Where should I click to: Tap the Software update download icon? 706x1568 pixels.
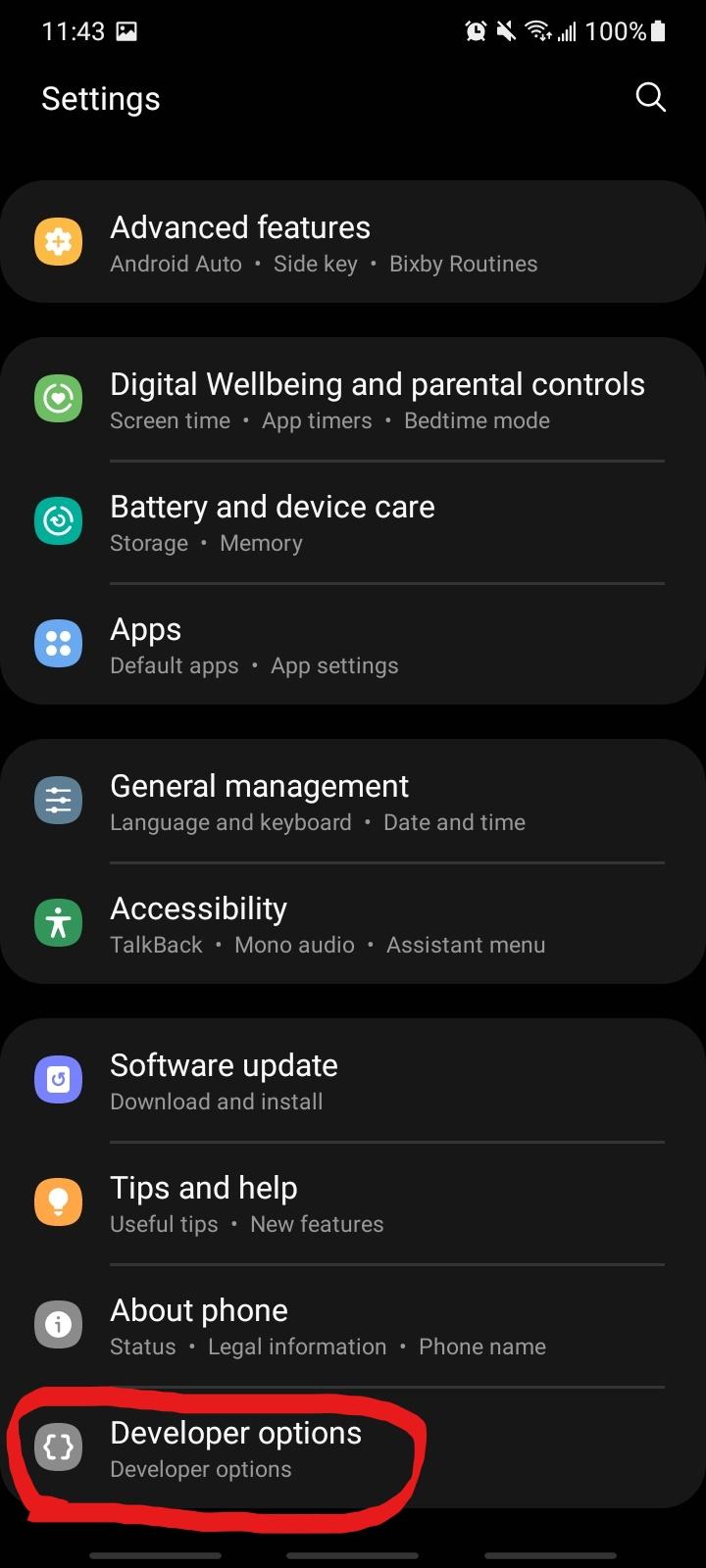(x=58, y=1079)
